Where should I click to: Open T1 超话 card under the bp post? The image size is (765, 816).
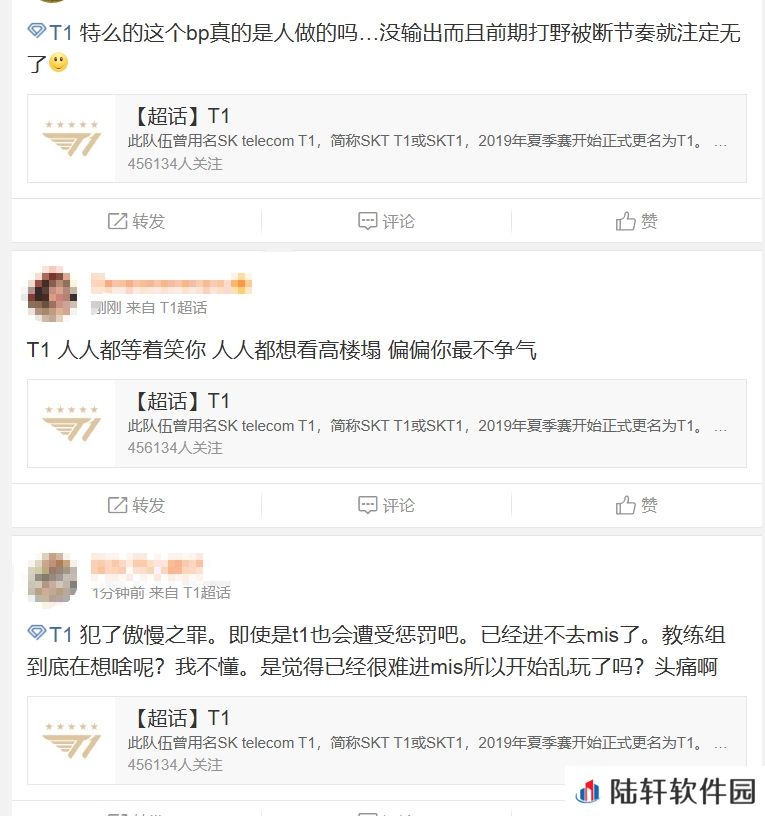386,139
